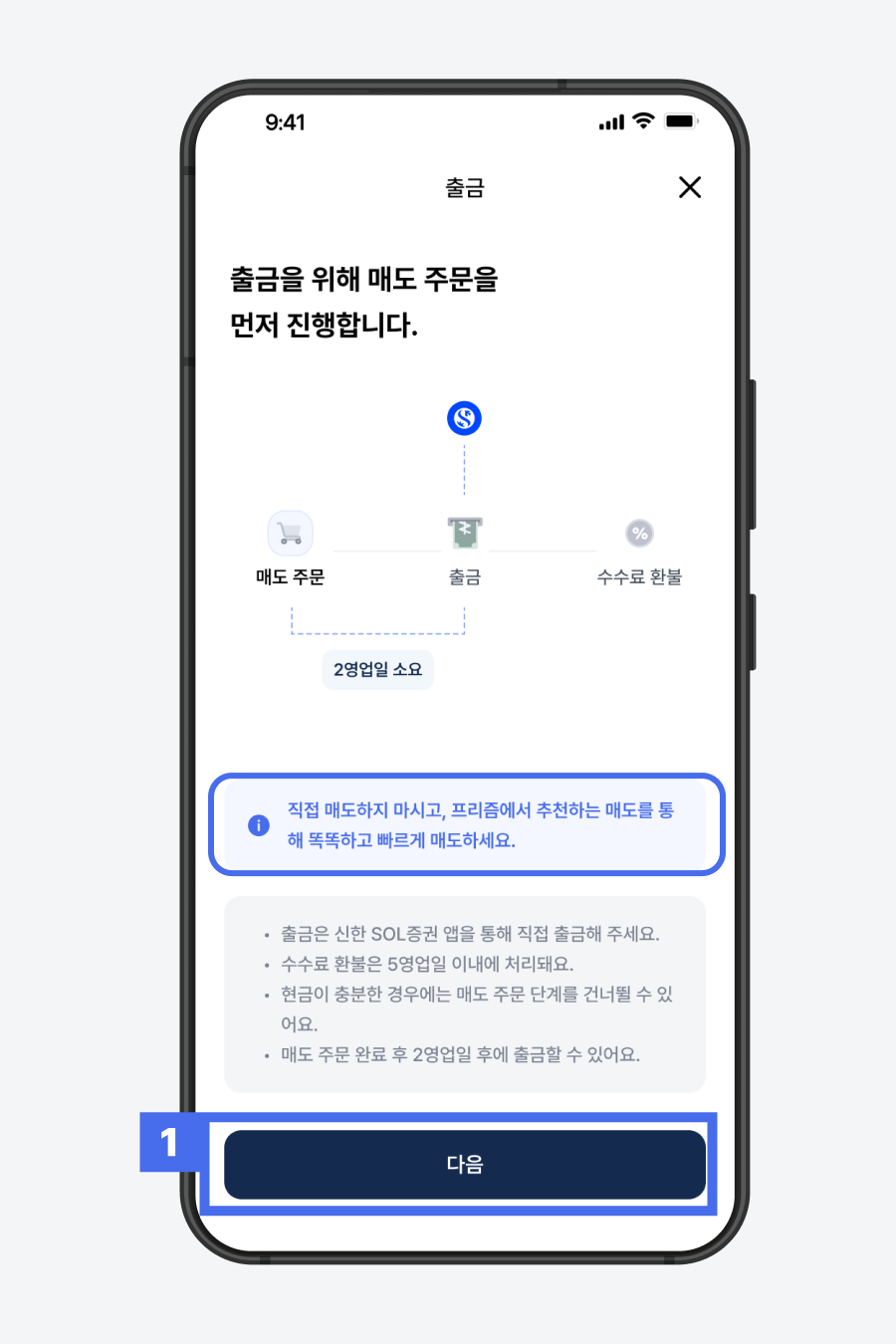Close the 출금 withdrawal screen
The width and height of the screenshot is (896, 1344).
[x=689, y=187]
